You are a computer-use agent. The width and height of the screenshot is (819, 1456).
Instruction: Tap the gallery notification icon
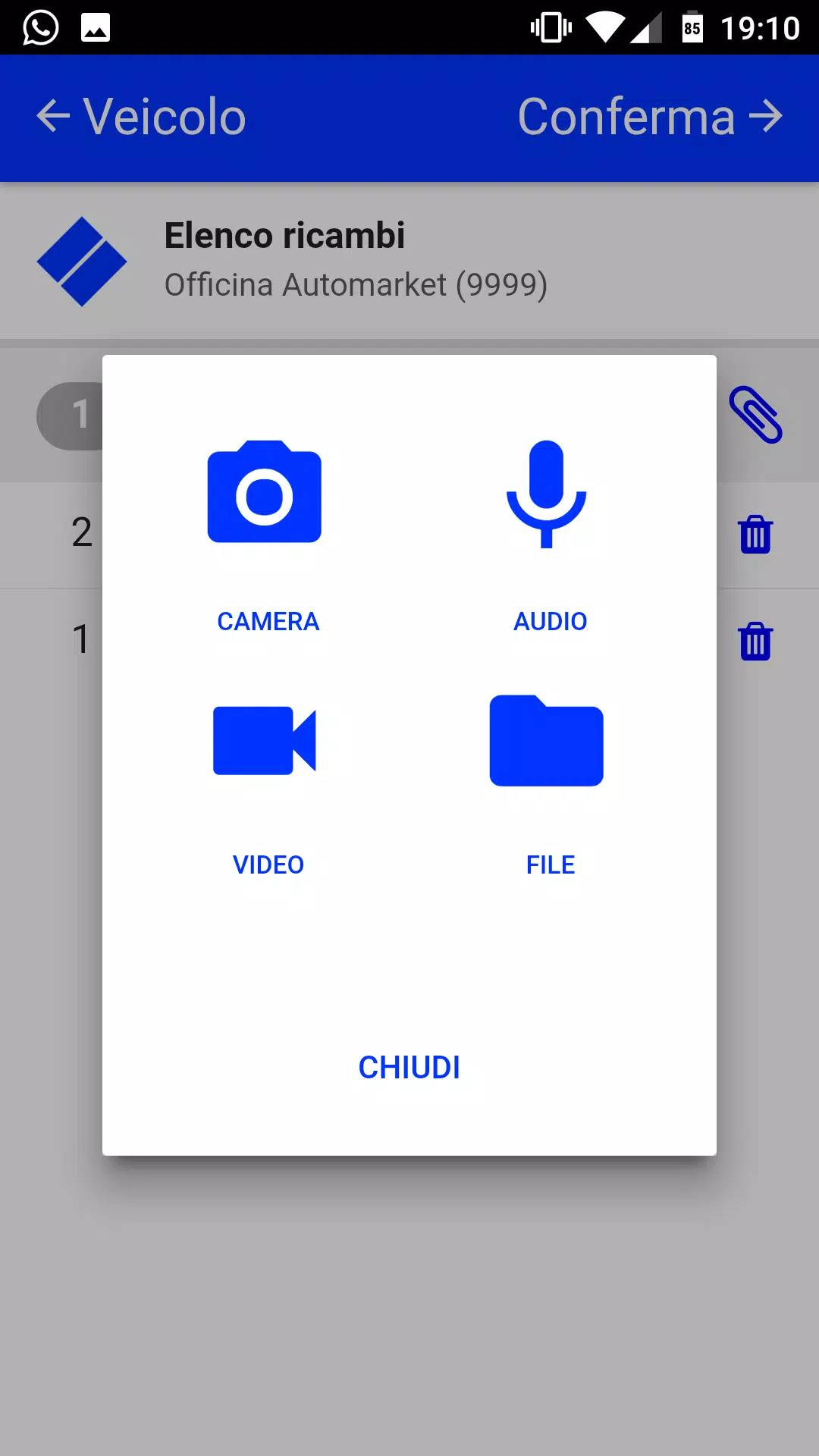click(x=93, y=27)
